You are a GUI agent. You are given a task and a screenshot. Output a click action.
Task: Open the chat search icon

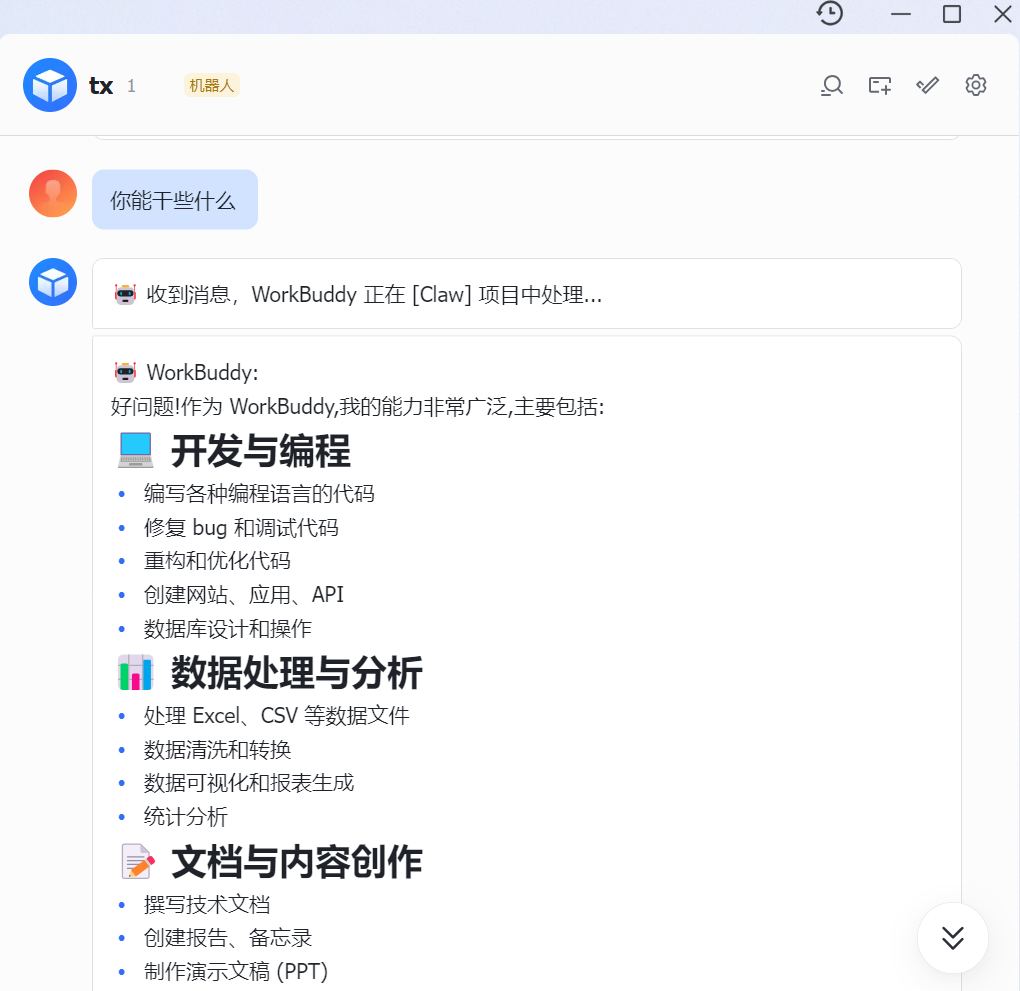click(831, 86)
